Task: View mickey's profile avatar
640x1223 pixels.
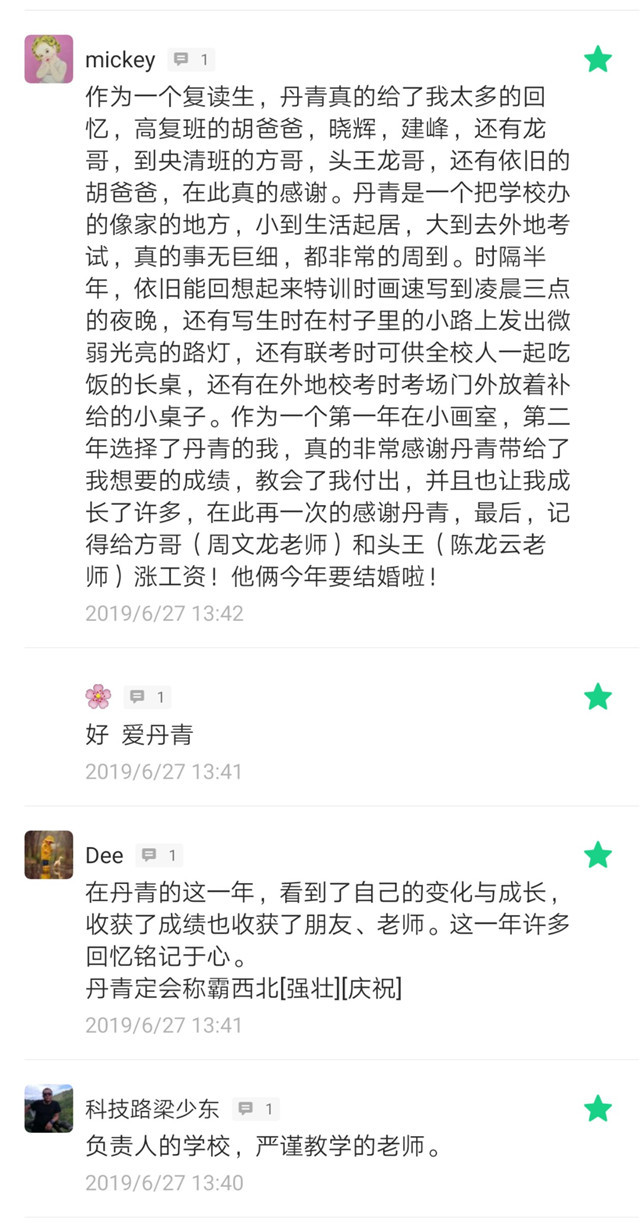Action: coord(49,59)
